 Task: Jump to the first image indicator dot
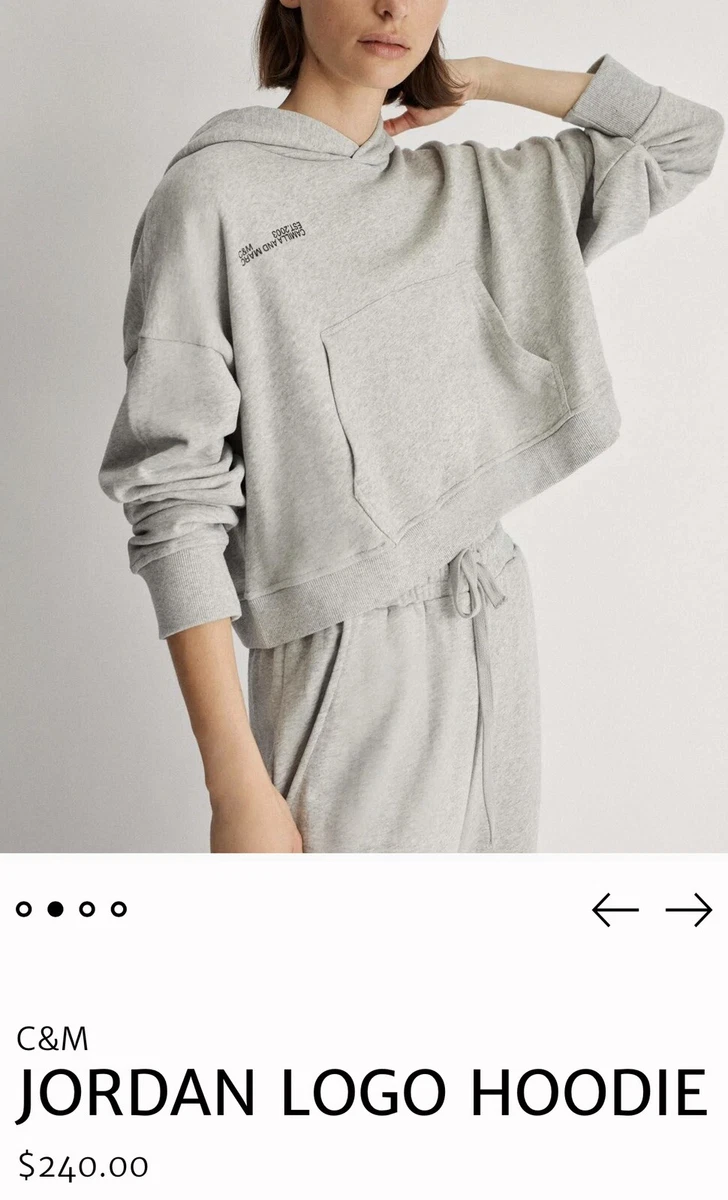click(24, 909)
